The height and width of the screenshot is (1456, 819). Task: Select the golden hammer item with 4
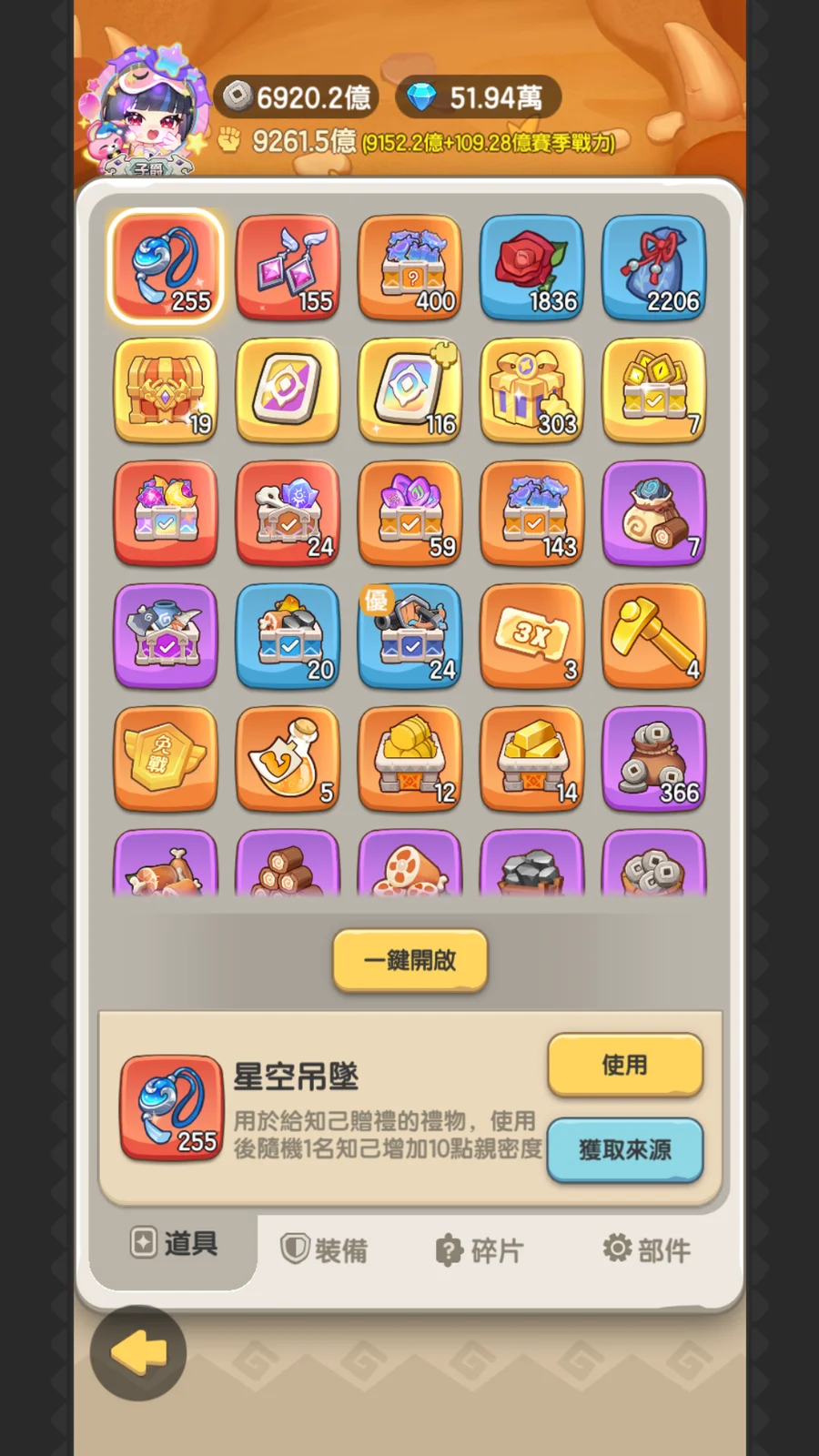point(653,635)
